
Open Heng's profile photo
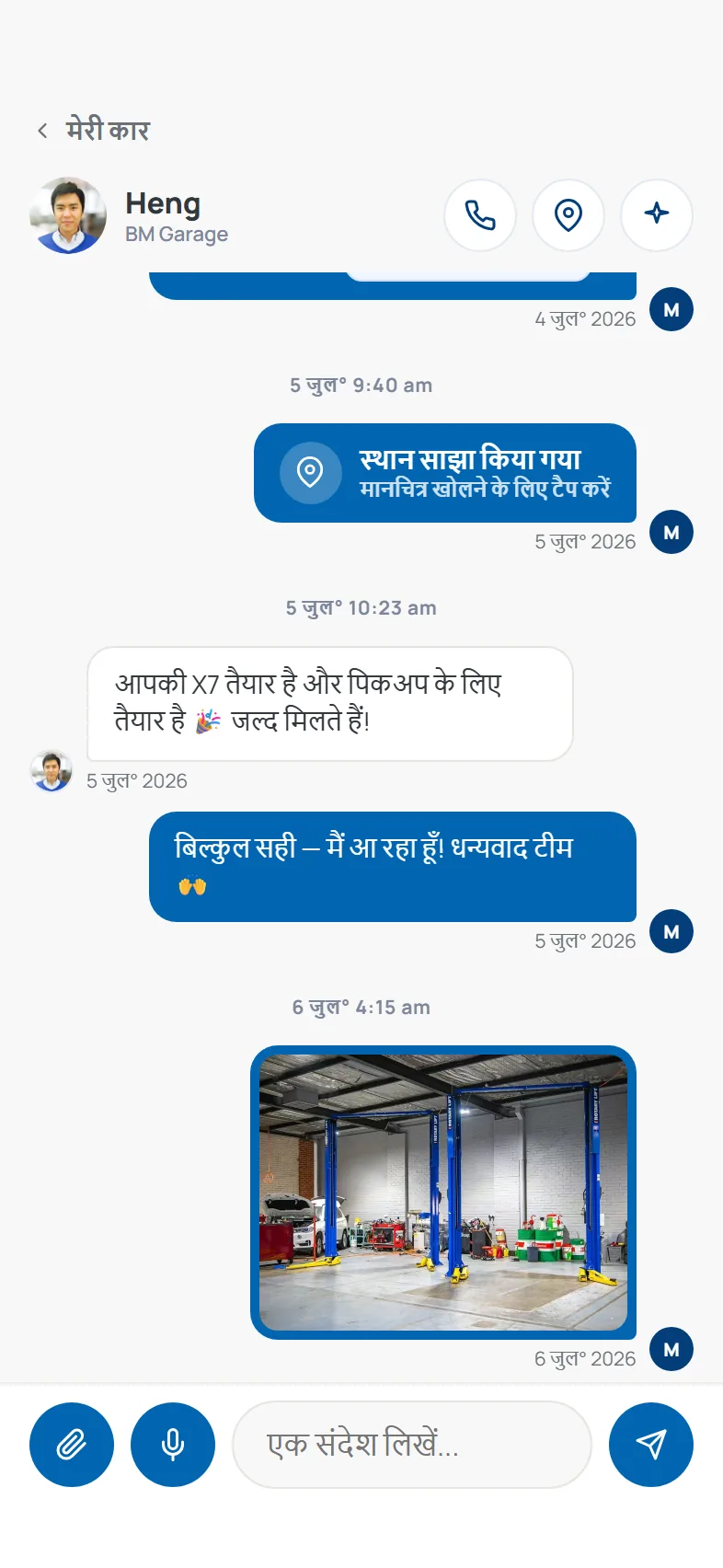click(68, 215)
